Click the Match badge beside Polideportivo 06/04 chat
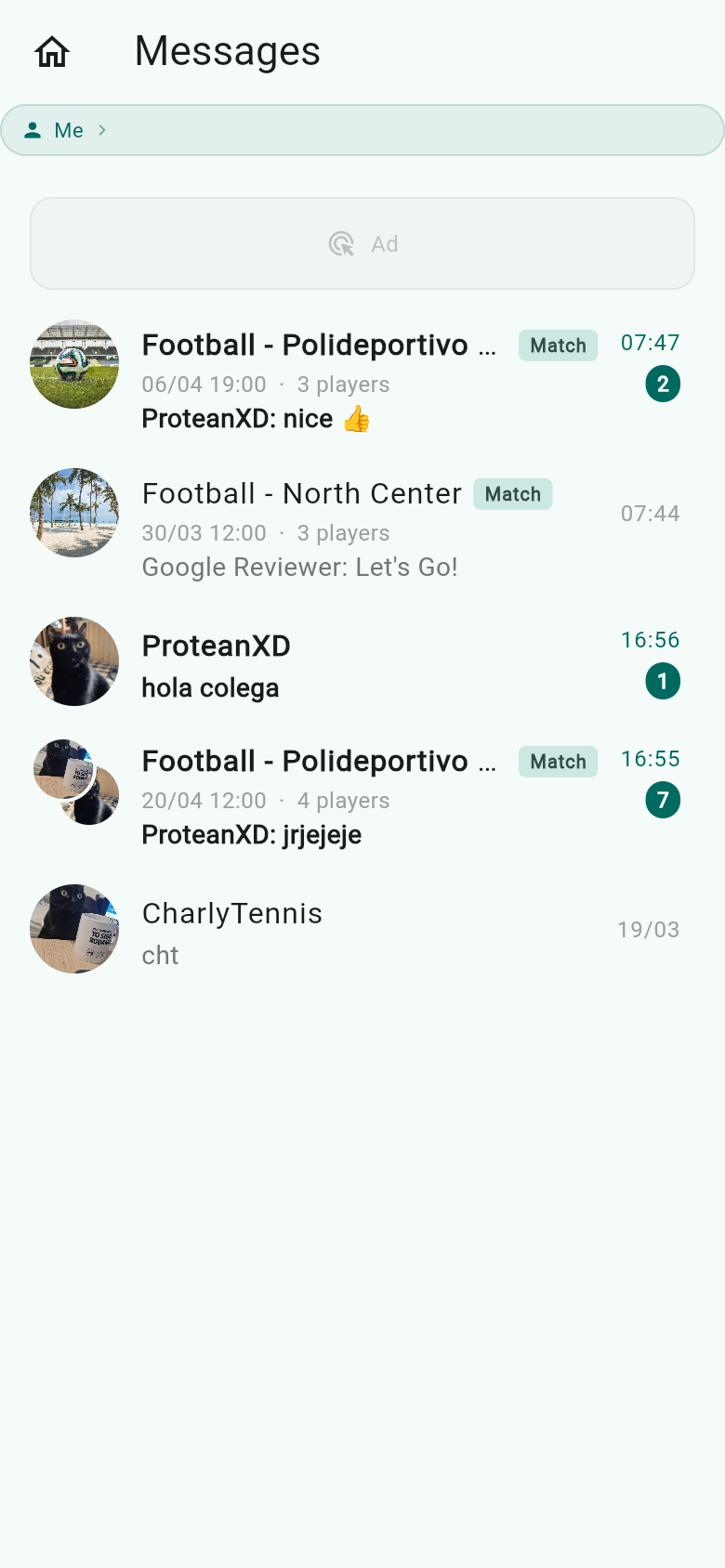The width and height of the screenshot is (725, 1568). [x=558, y=345]
